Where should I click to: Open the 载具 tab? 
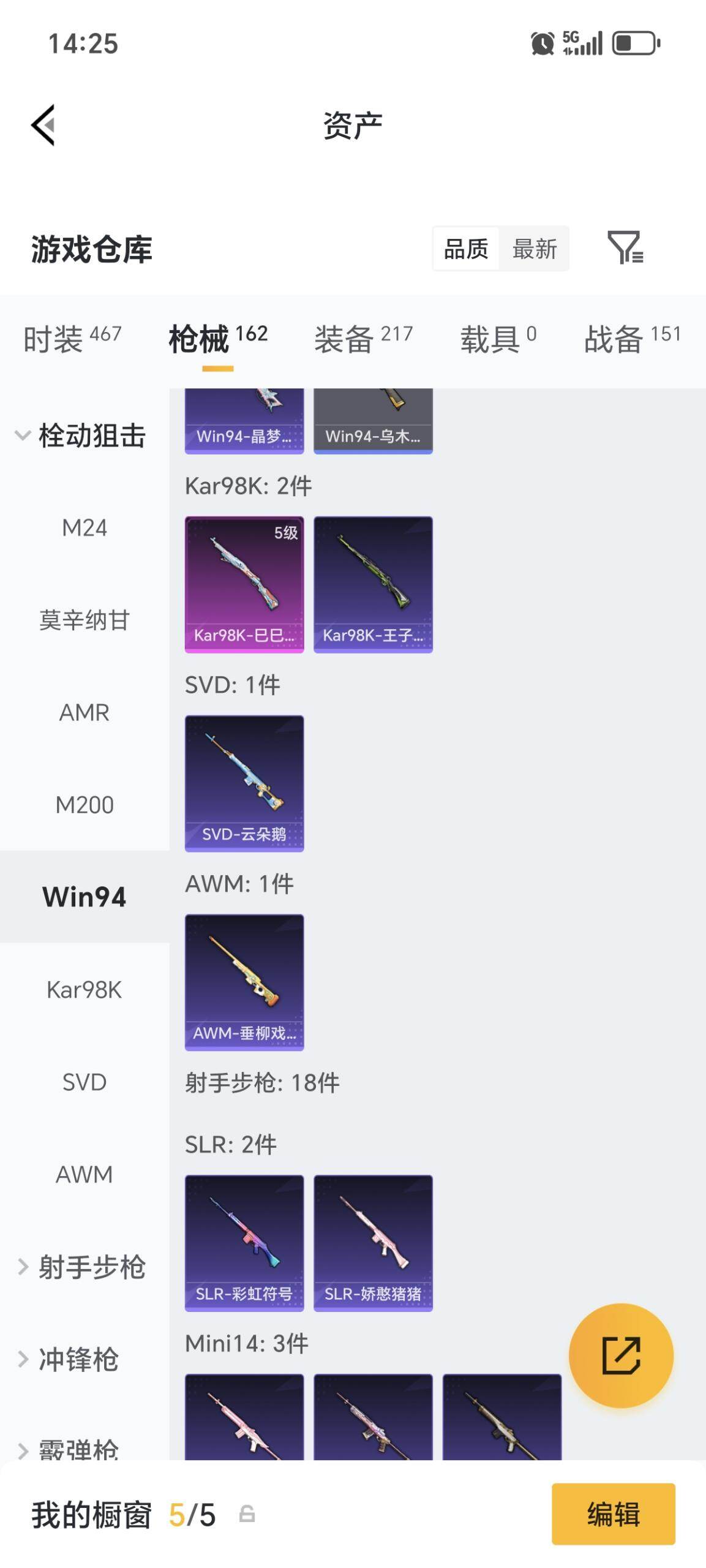[498, 338]
